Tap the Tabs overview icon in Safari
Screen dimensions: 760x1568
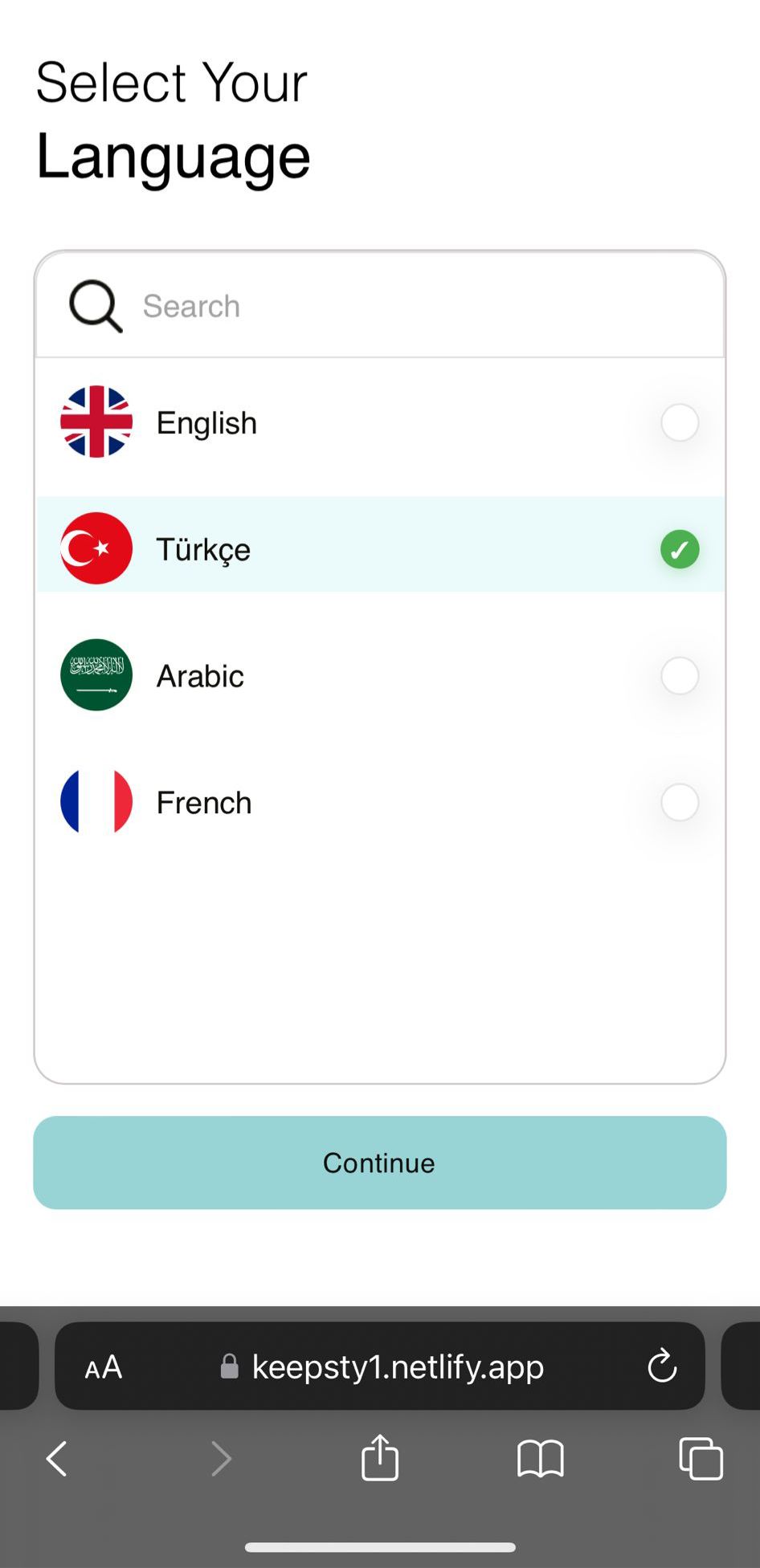[x=699, y=1459]
